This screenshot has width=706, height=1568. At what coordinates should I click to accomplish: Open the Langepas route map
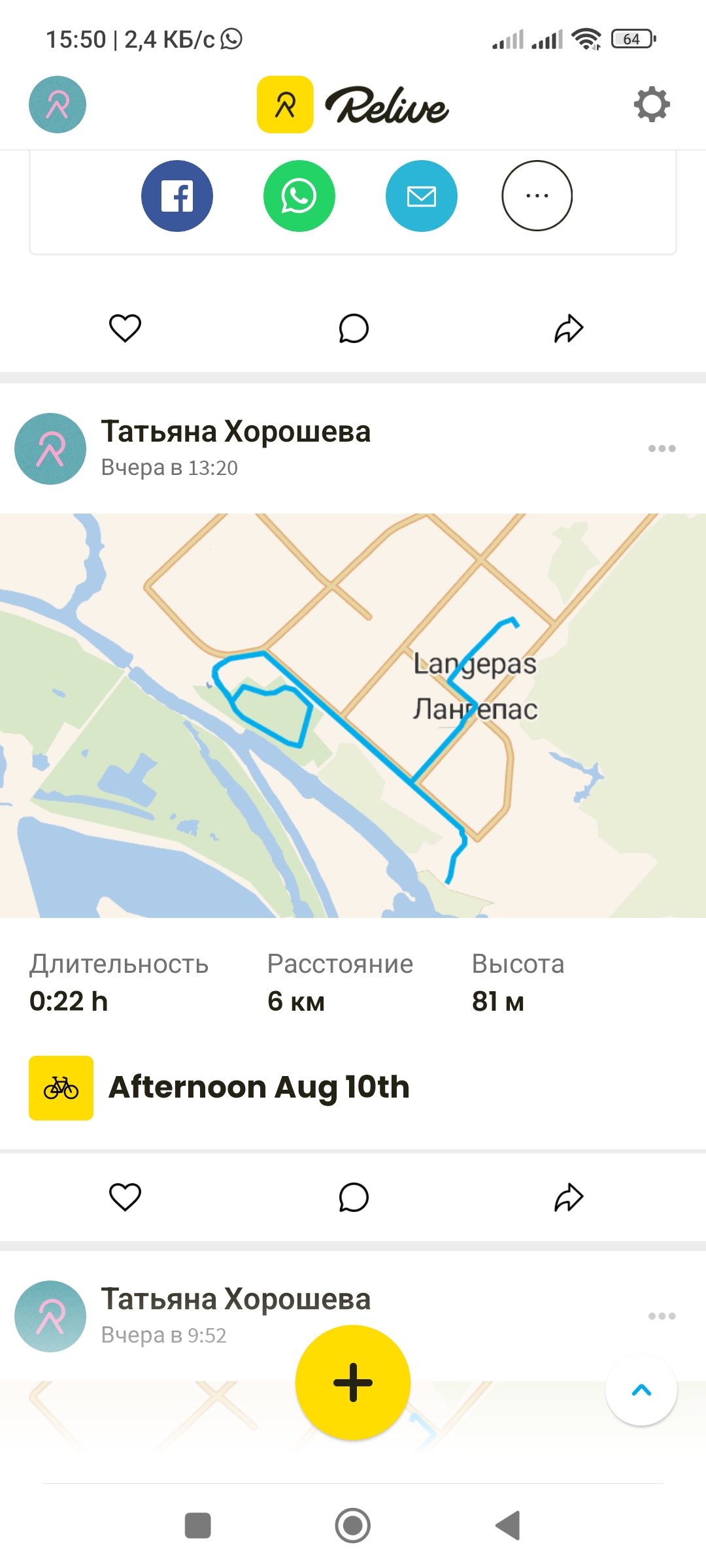[353, 715]
